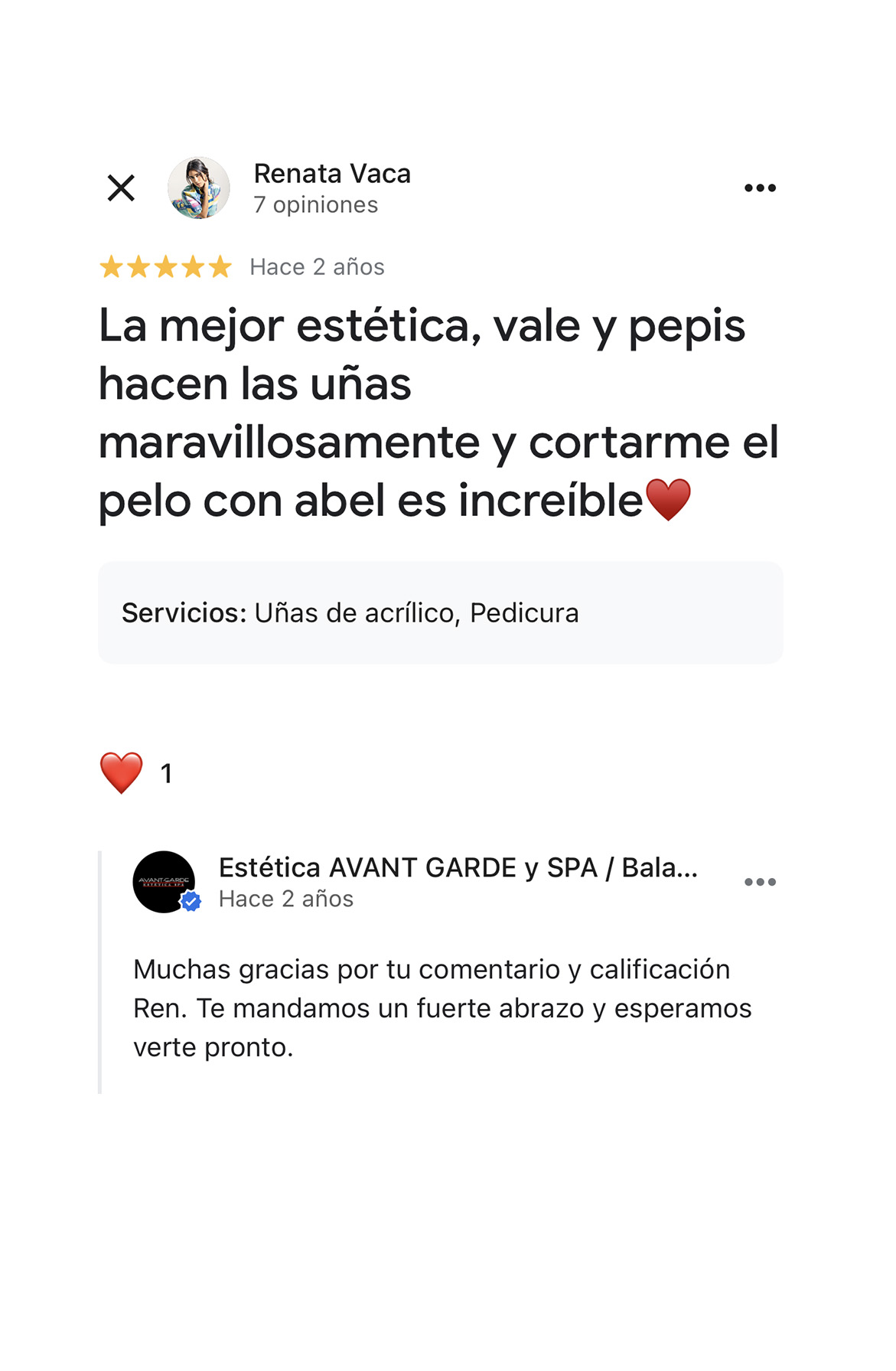View Renata Vaca's reviewer profile name
Screen dimensions: 896x1371
[332, 174]
